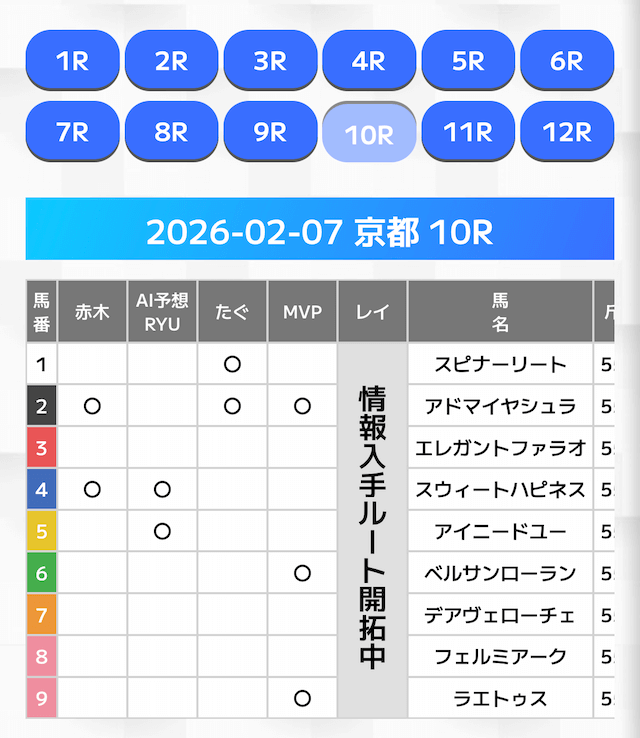Switch to race 11R
This screenshot has width=640, height=738.
click(x=468, y=132)
